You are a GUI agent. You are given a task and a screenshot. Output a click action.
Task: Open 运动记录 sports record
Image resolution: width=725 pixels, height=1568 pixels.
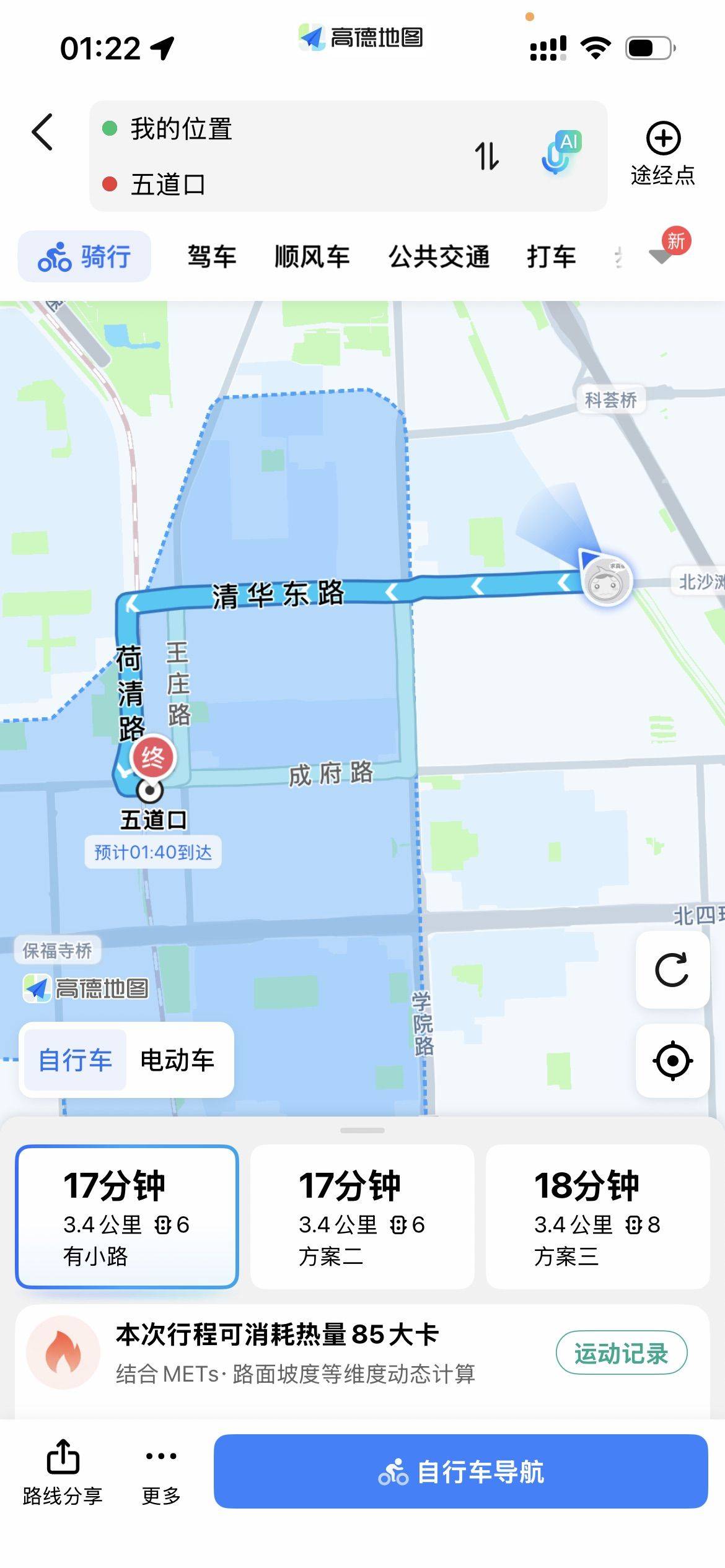[x=623, y=1351]
